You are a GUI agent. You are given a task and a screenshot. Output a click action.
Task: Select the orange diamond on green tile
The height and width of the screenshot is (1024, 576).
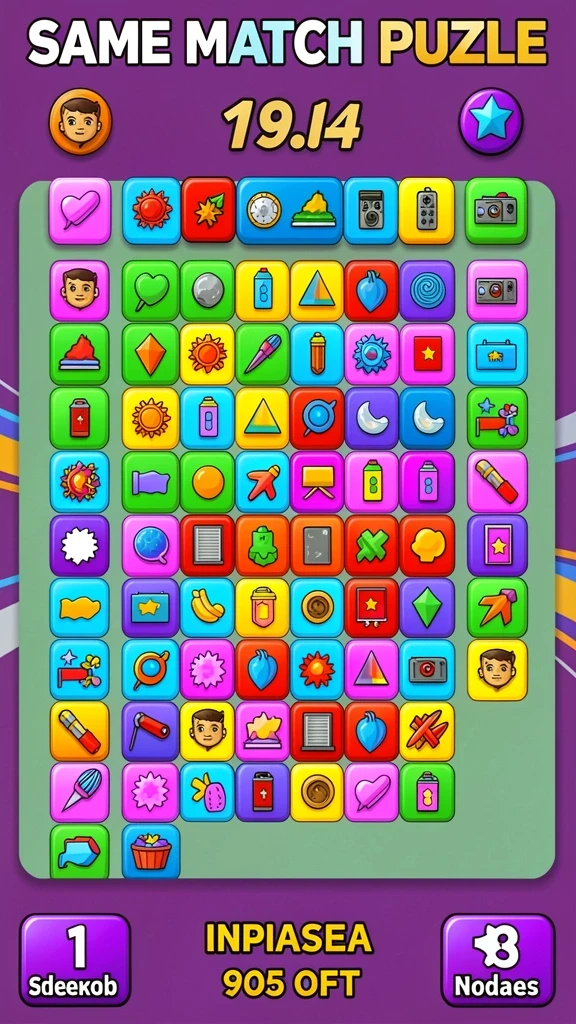tap(150, 354)
